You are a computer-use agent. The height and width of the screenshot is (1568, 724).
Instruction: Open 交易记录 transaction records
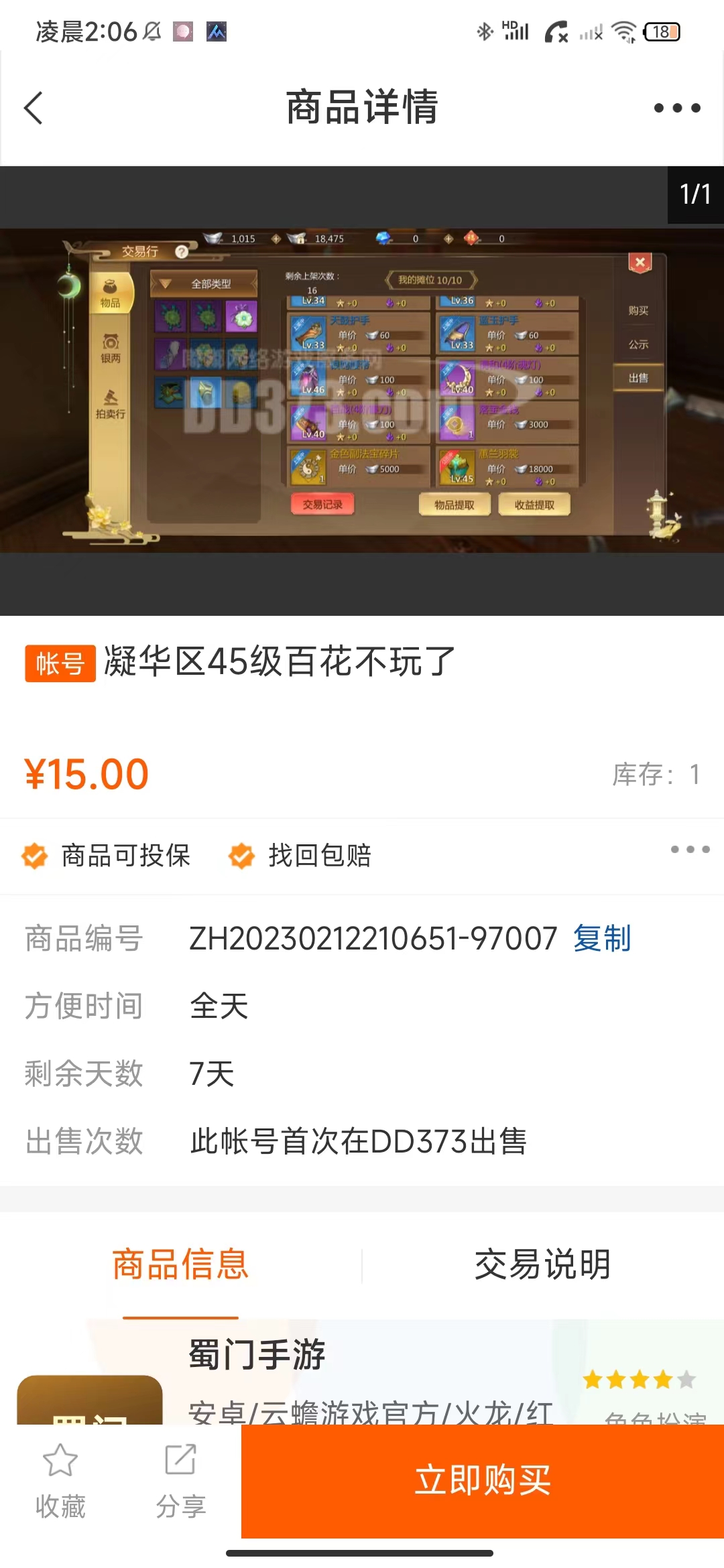322,504
